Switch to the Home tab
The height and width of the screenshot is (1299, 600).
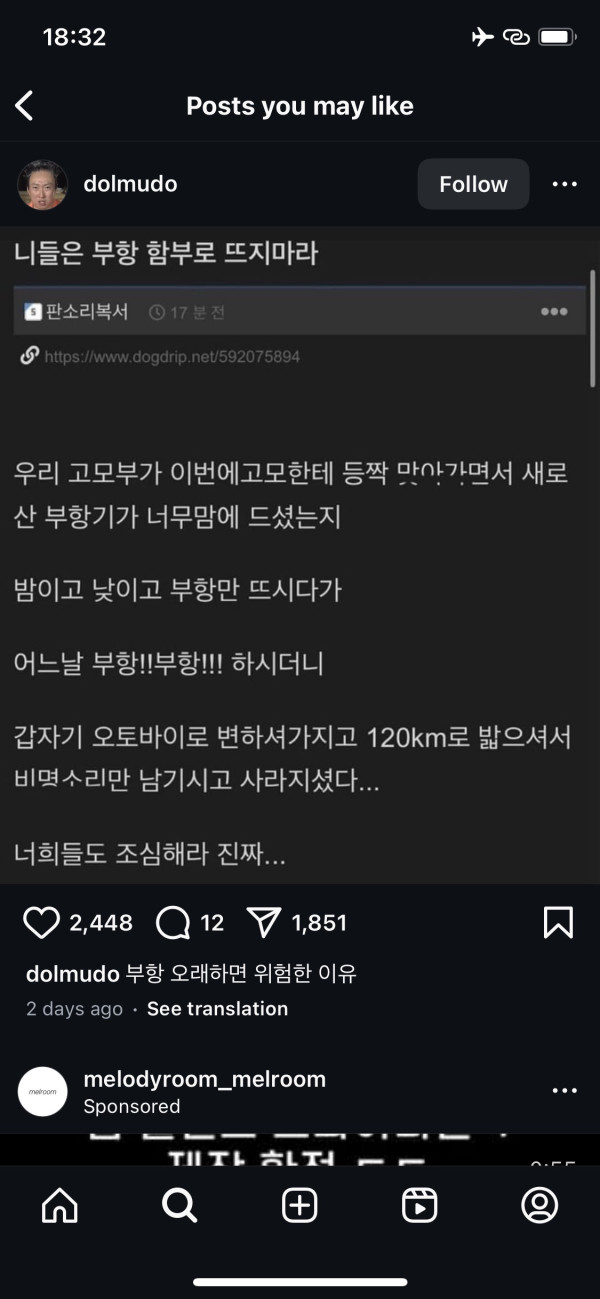pyautogui.click(x=60, y=1206)
